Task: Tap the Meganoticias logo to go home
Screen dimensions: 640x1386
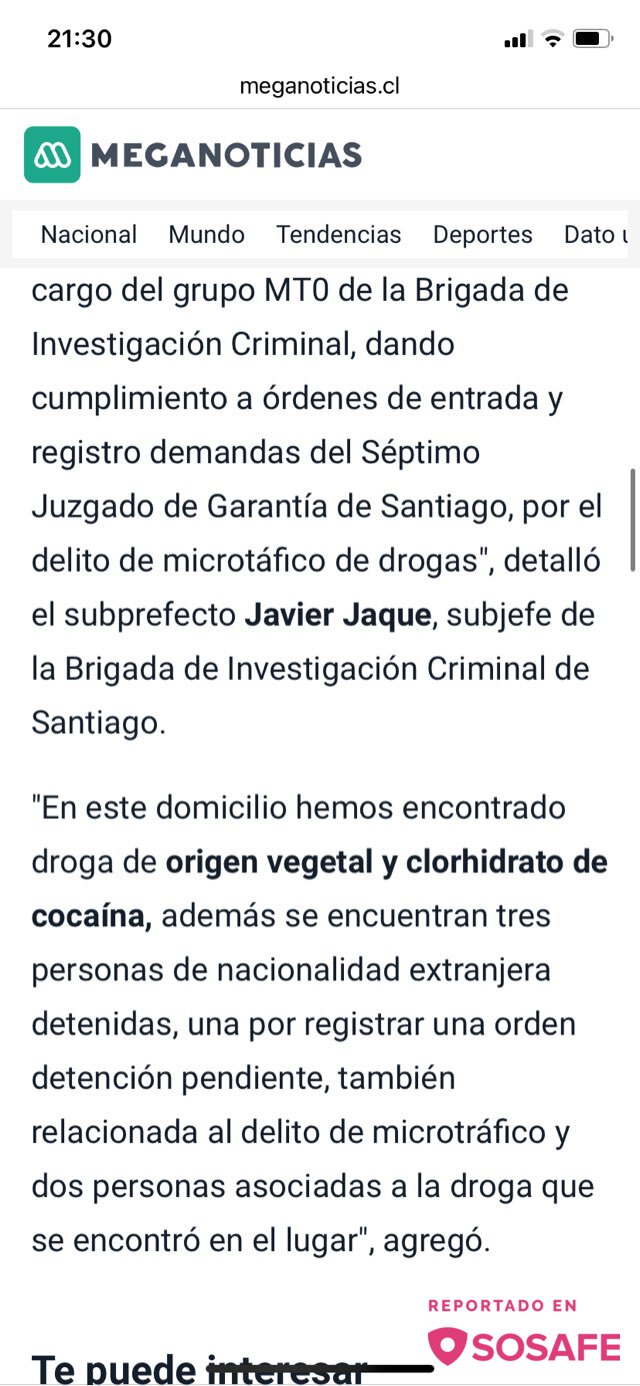Action: pos(193,155)
